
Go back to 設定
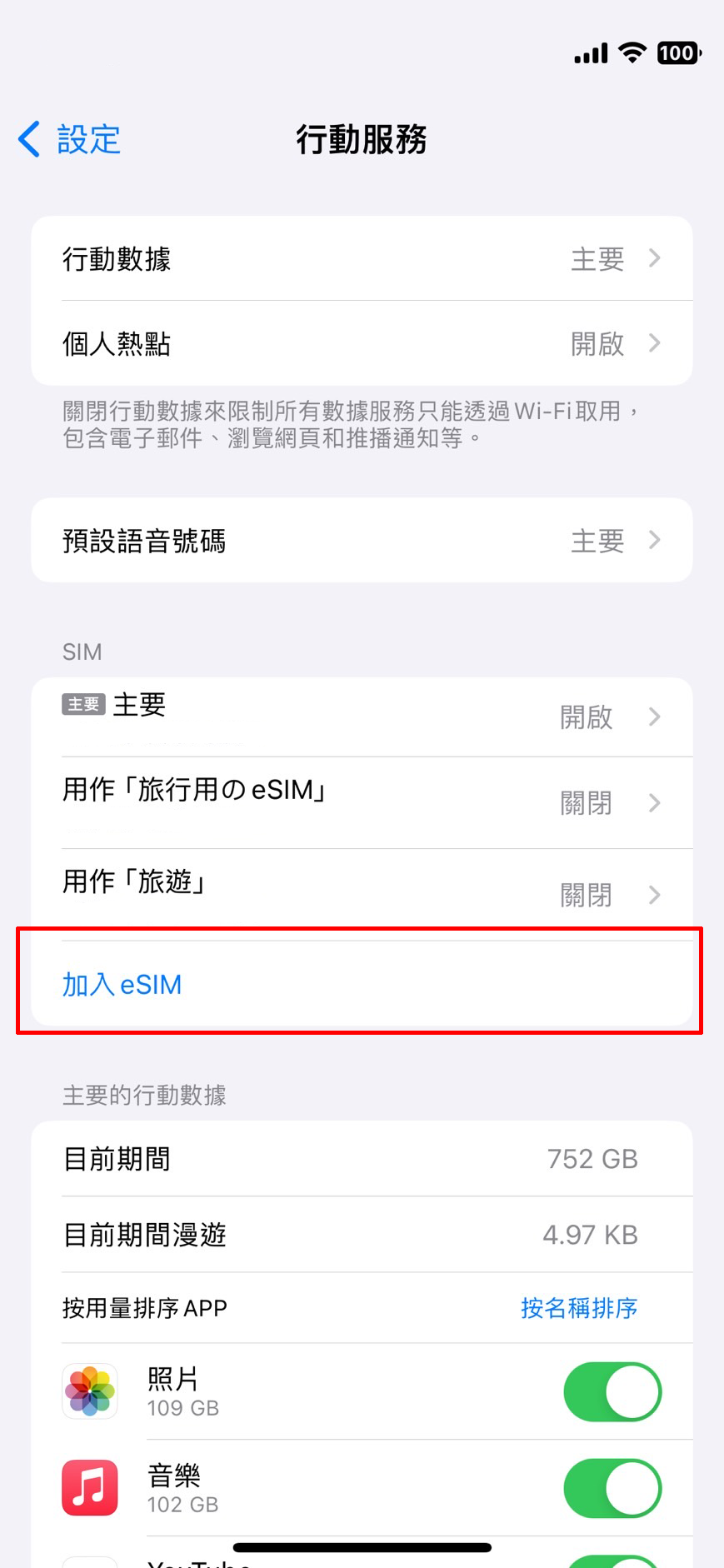pos(70,139)
